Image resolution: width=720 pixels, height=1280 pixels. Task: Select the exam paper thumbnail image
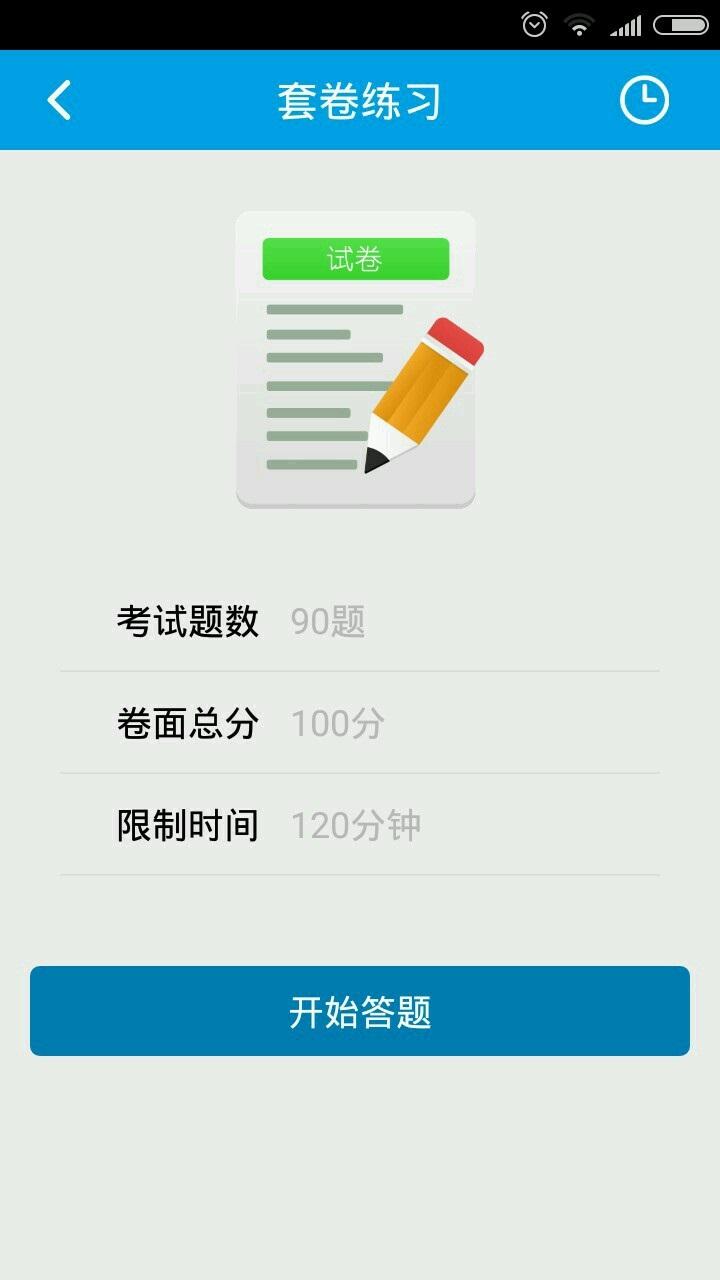click(x=355, y=358)
